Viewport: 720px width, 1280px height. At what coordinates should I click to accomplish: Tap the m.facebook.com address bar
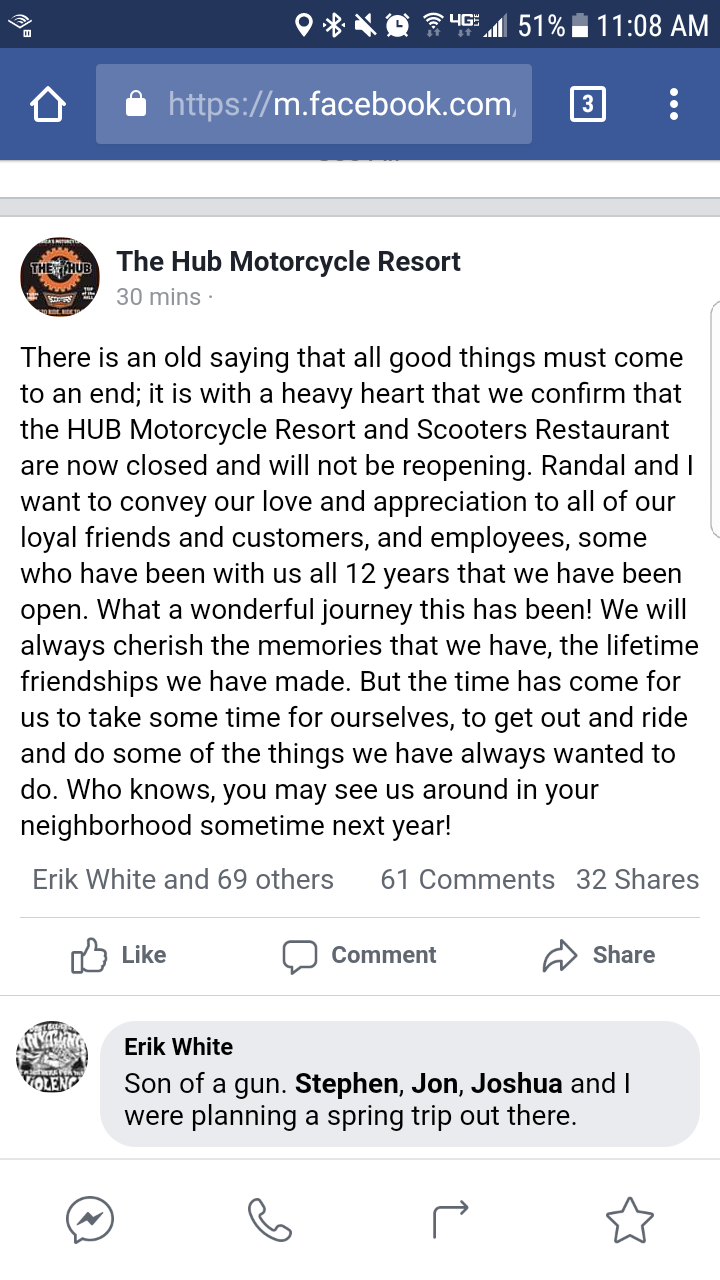tap(314, 104)
